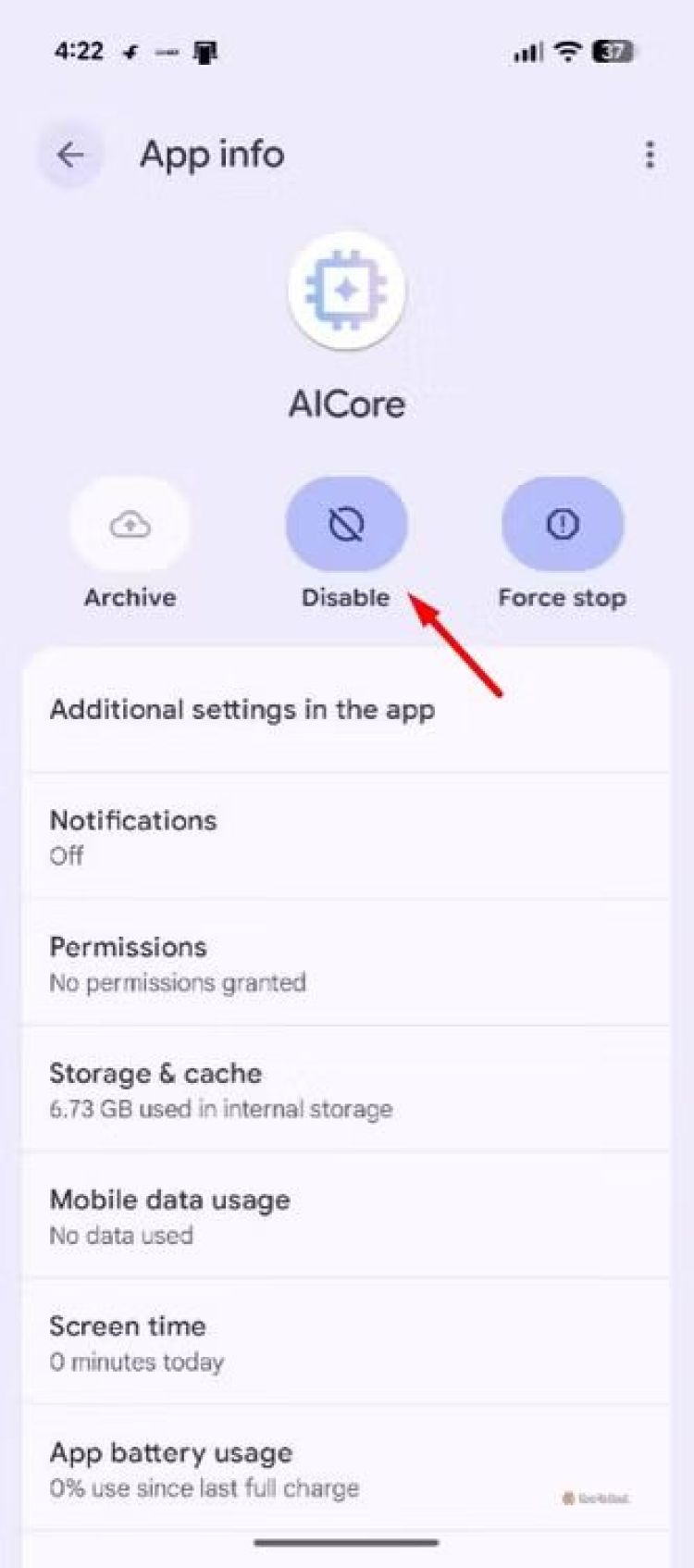
Task: Open the three-dot overflow menu
Action: click(x=651, y=155)
